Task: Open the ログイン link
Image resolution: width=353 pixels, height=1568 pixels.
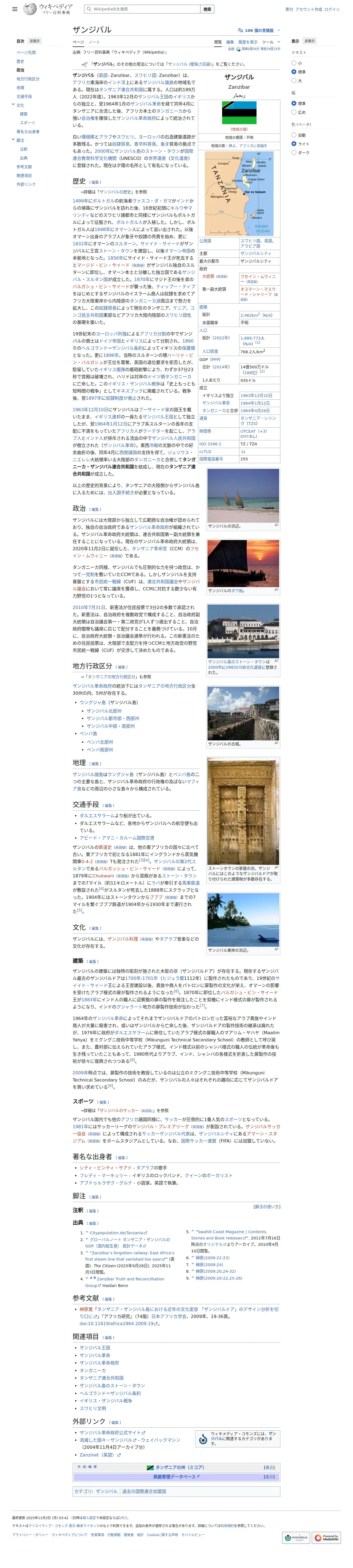Action: tap(332, 9)
